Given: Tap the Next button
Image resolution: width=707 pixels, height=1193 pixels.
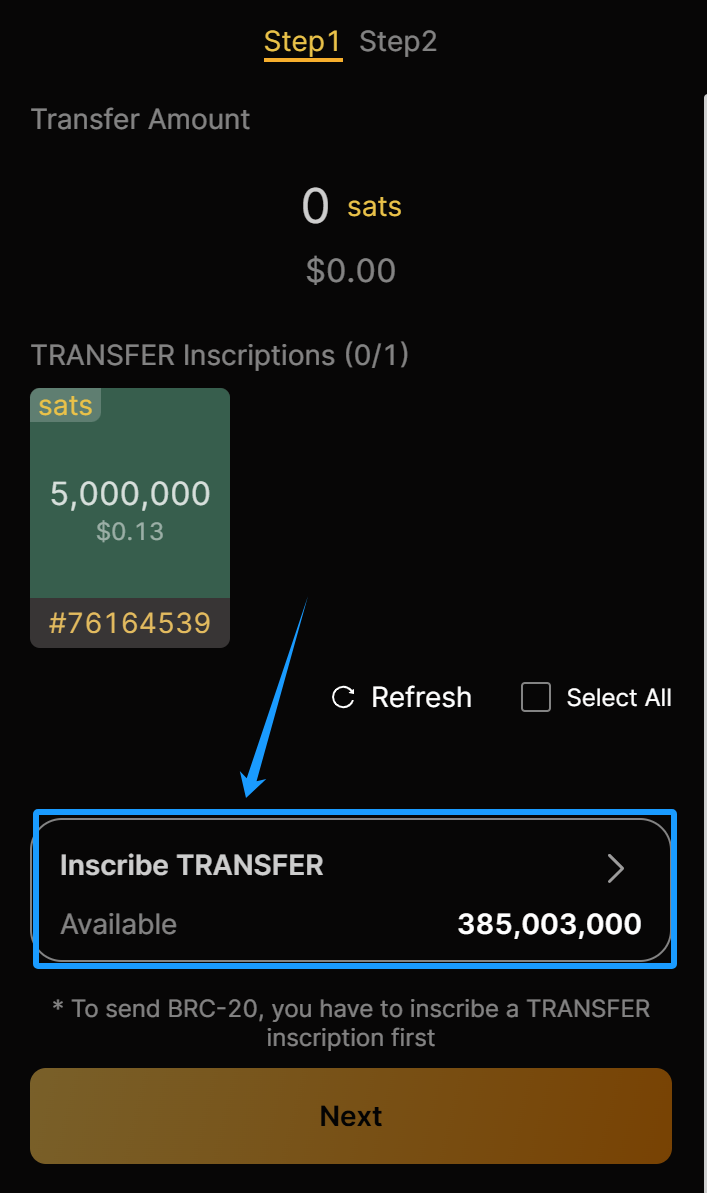Looking at the screenshot, I should pyautogui.click(x=351, y=1115).
